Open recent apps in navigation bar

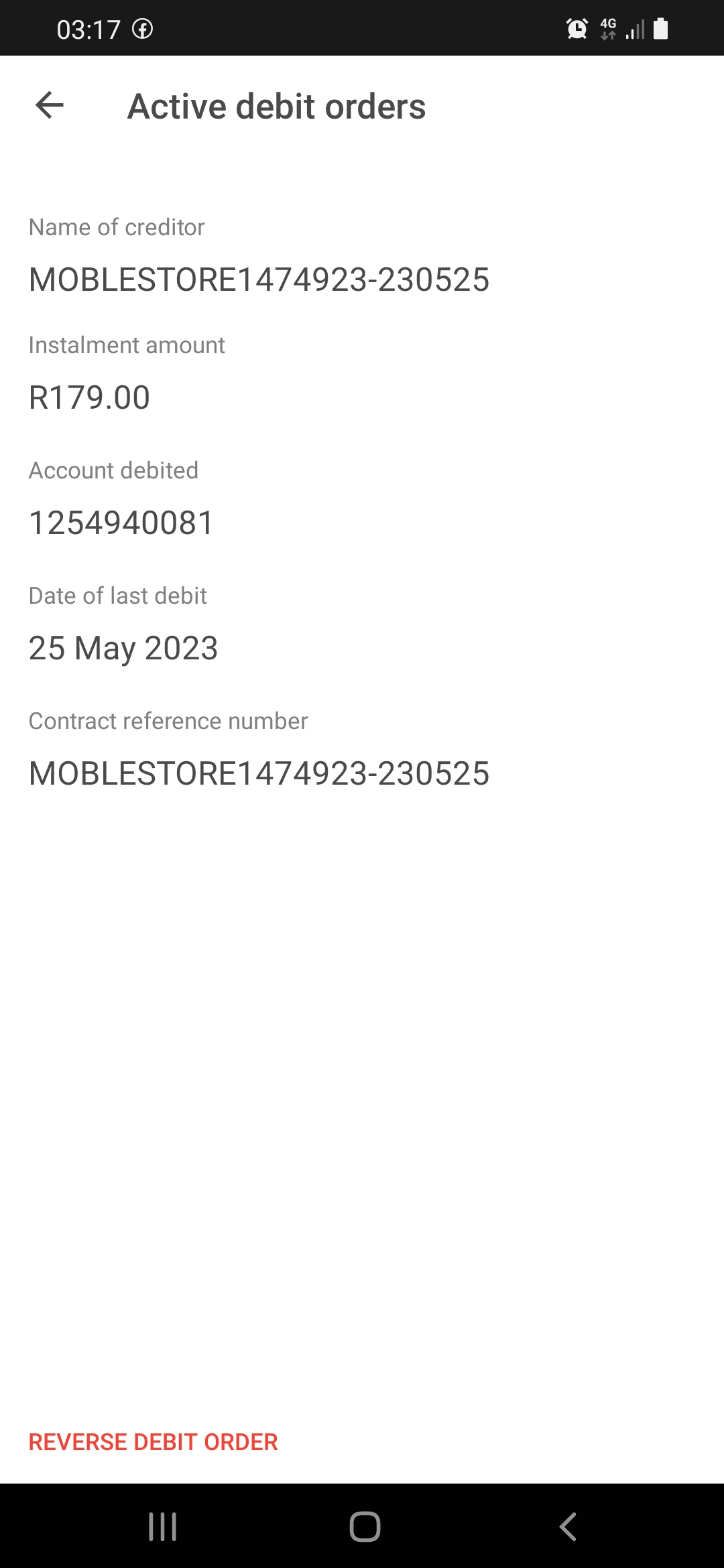coord(162,1526)
